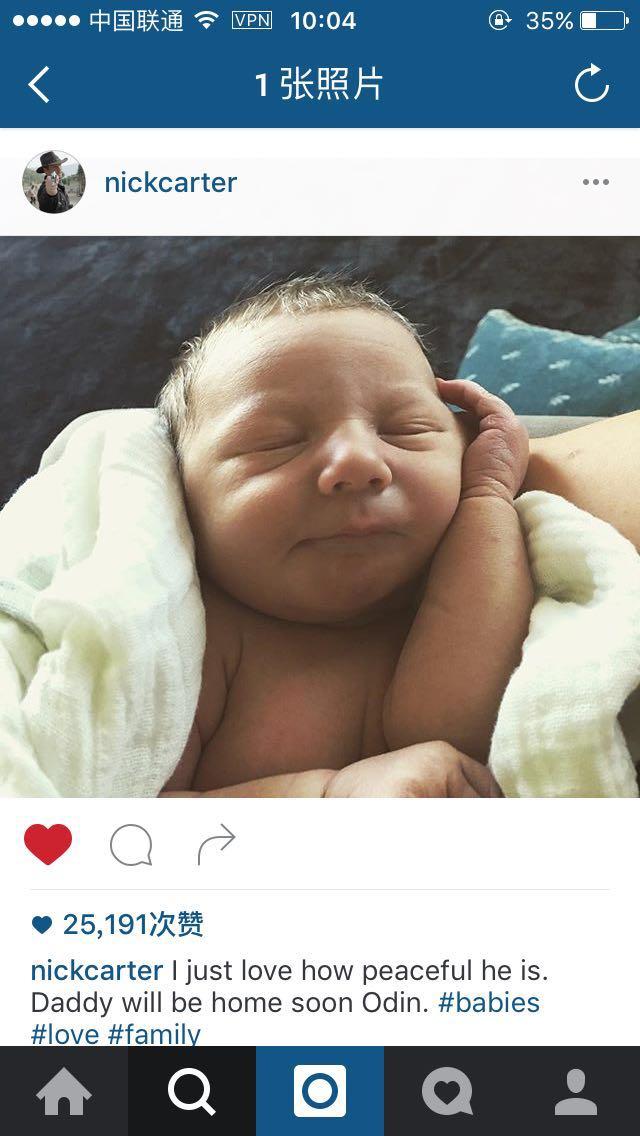
Task: Comment on this post
Action: (x=131, y=845)
